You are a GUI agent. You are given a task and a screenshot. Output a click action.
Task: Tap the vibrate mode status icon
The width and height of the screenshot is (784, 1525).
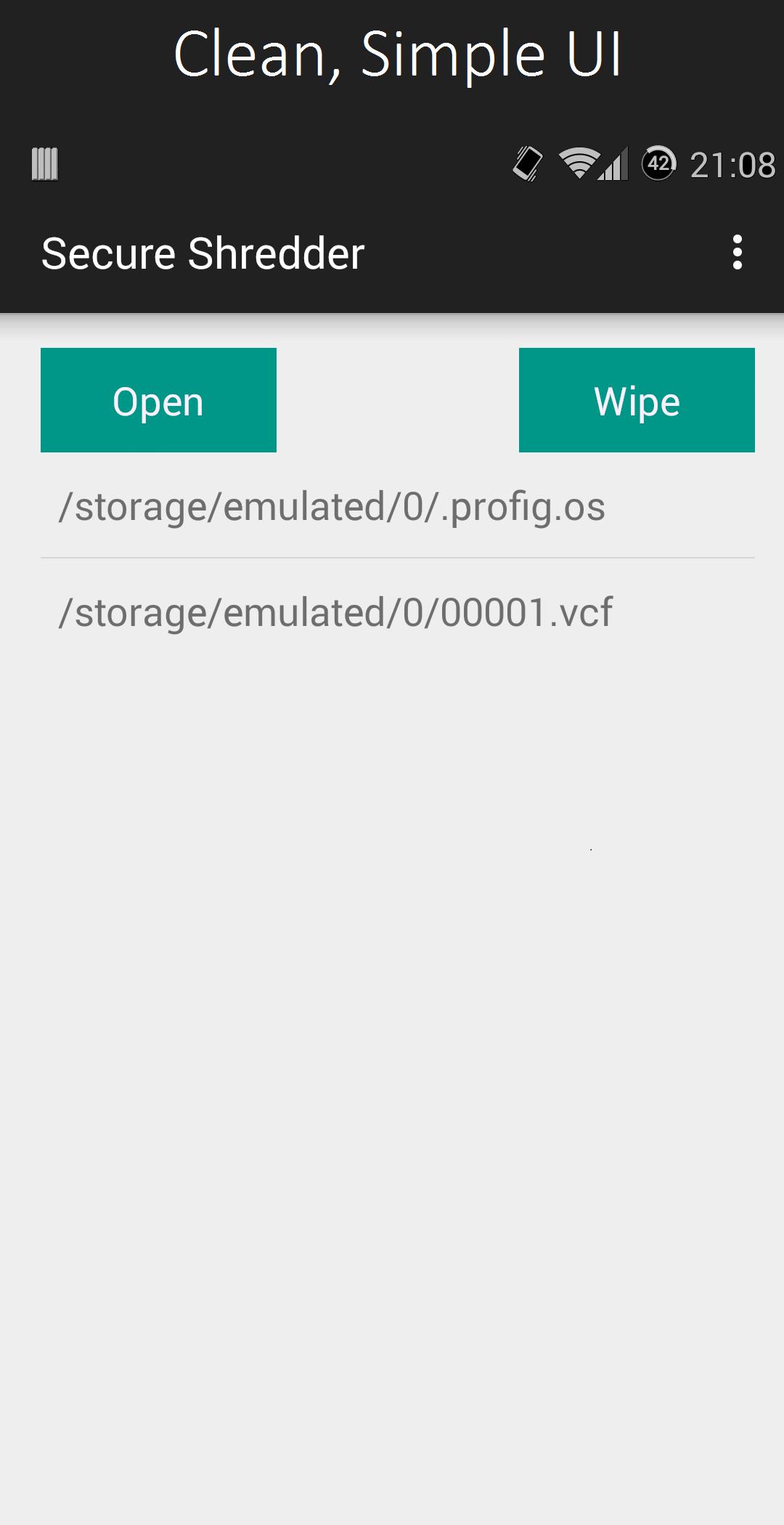(x=527, y=164)
